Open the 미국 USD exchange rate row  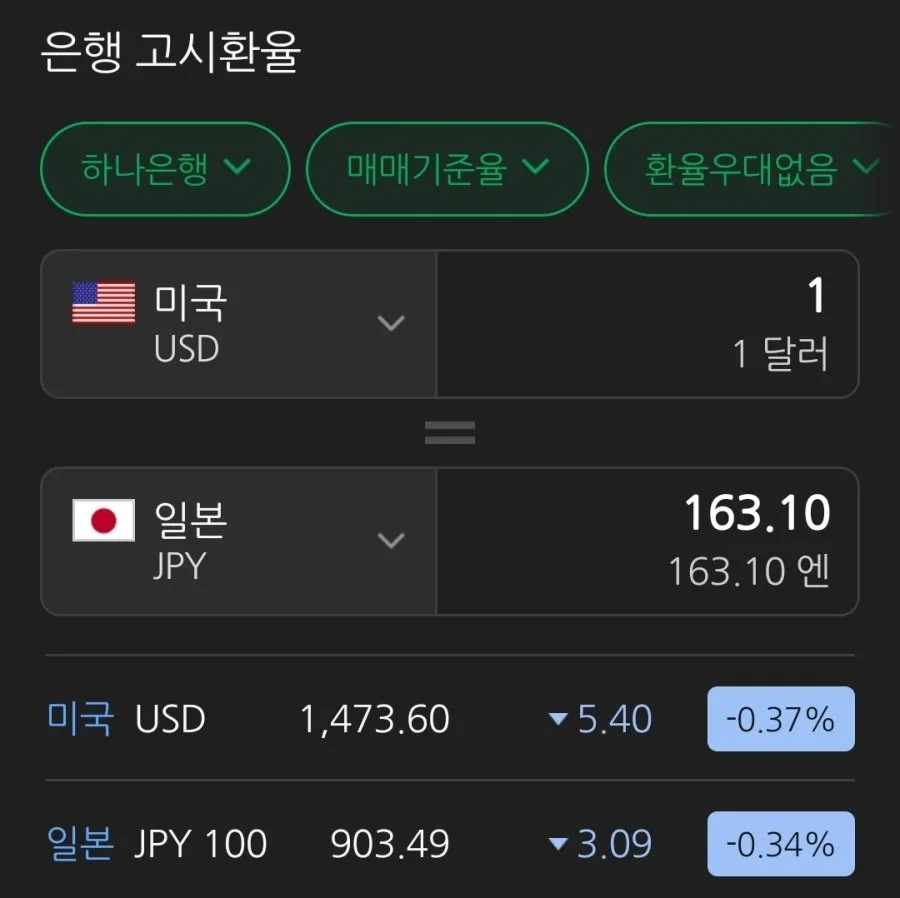[450, 718]
